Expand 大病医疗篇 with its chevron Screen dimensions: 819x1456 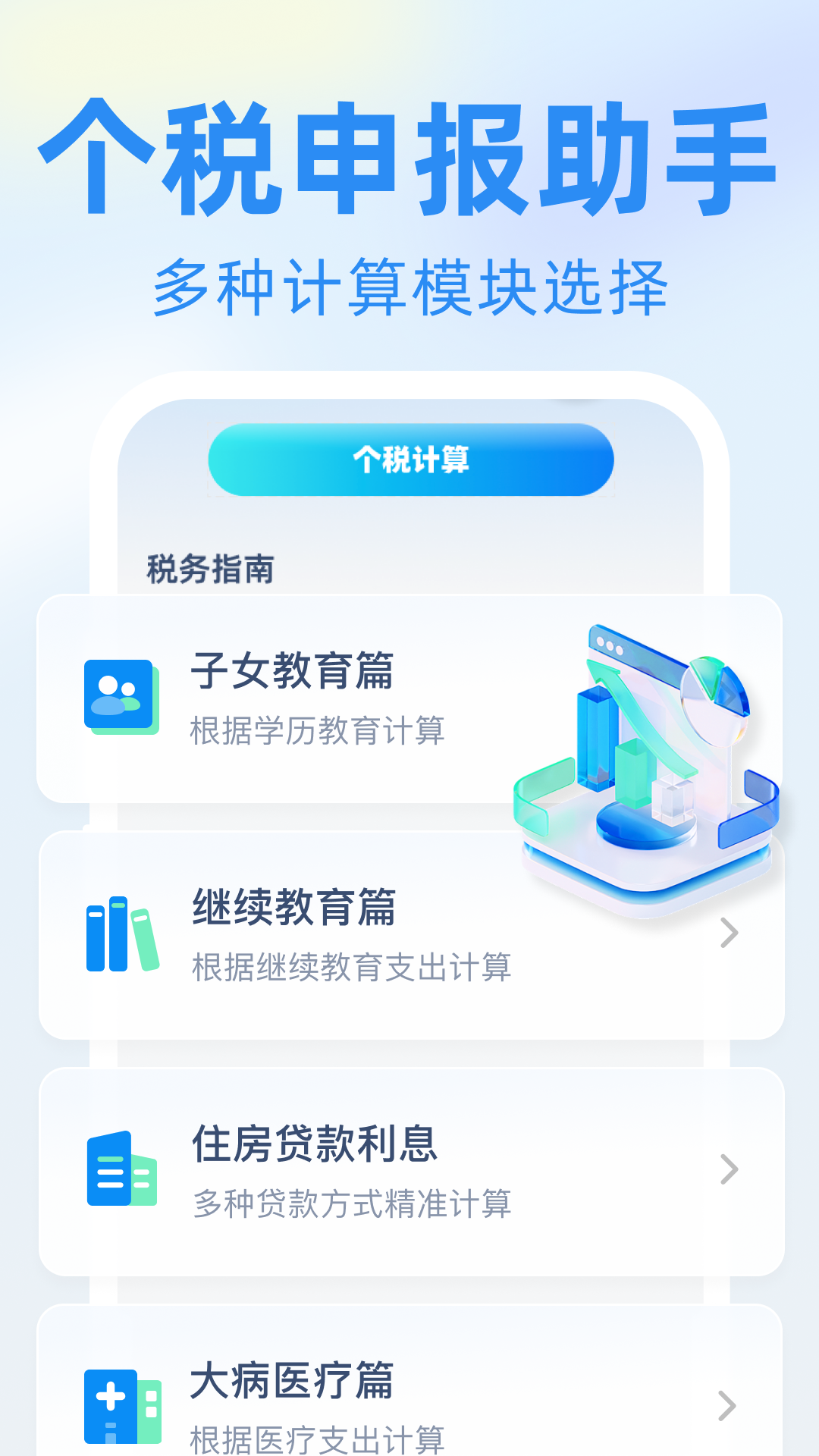pyautogui.click(x=726, y=1404)
